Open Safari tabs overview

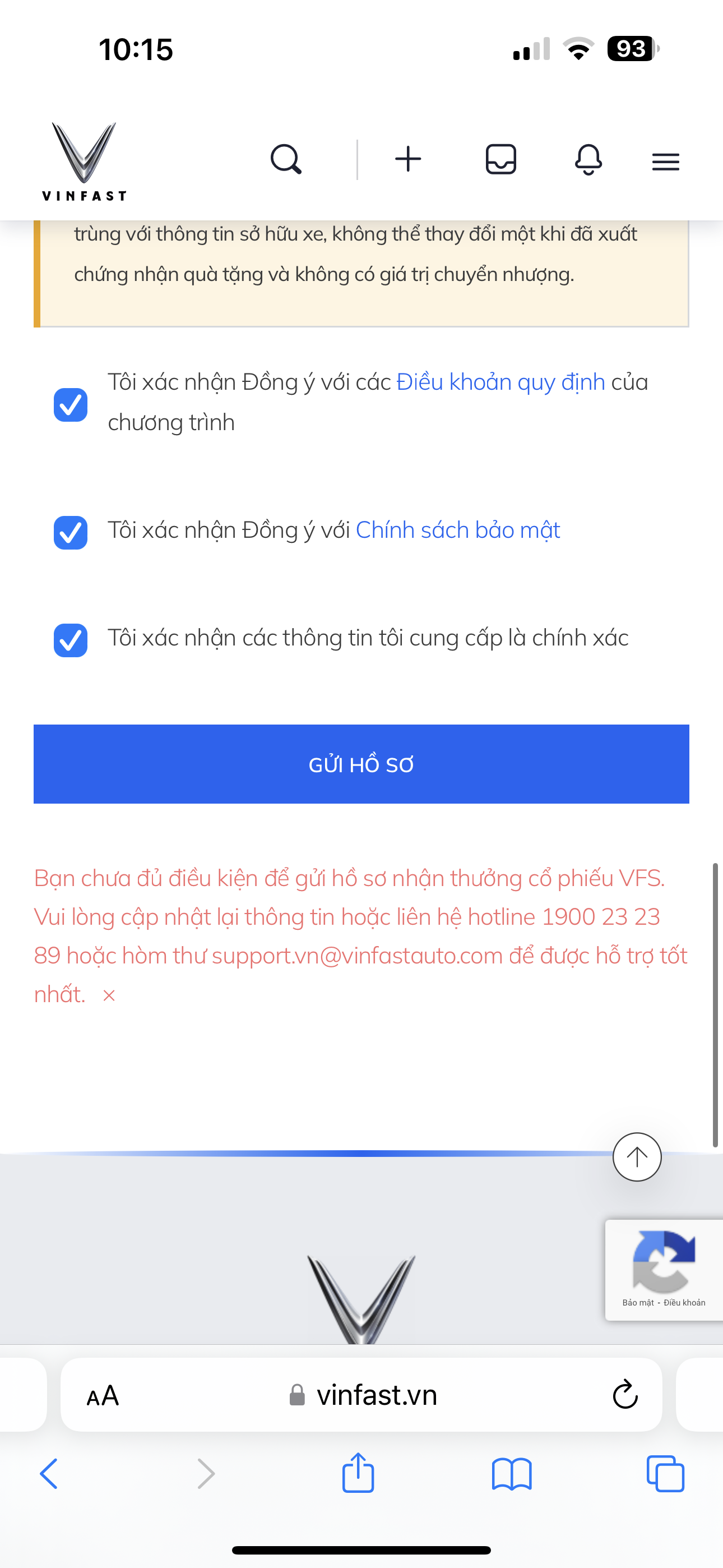(665, 1474)
